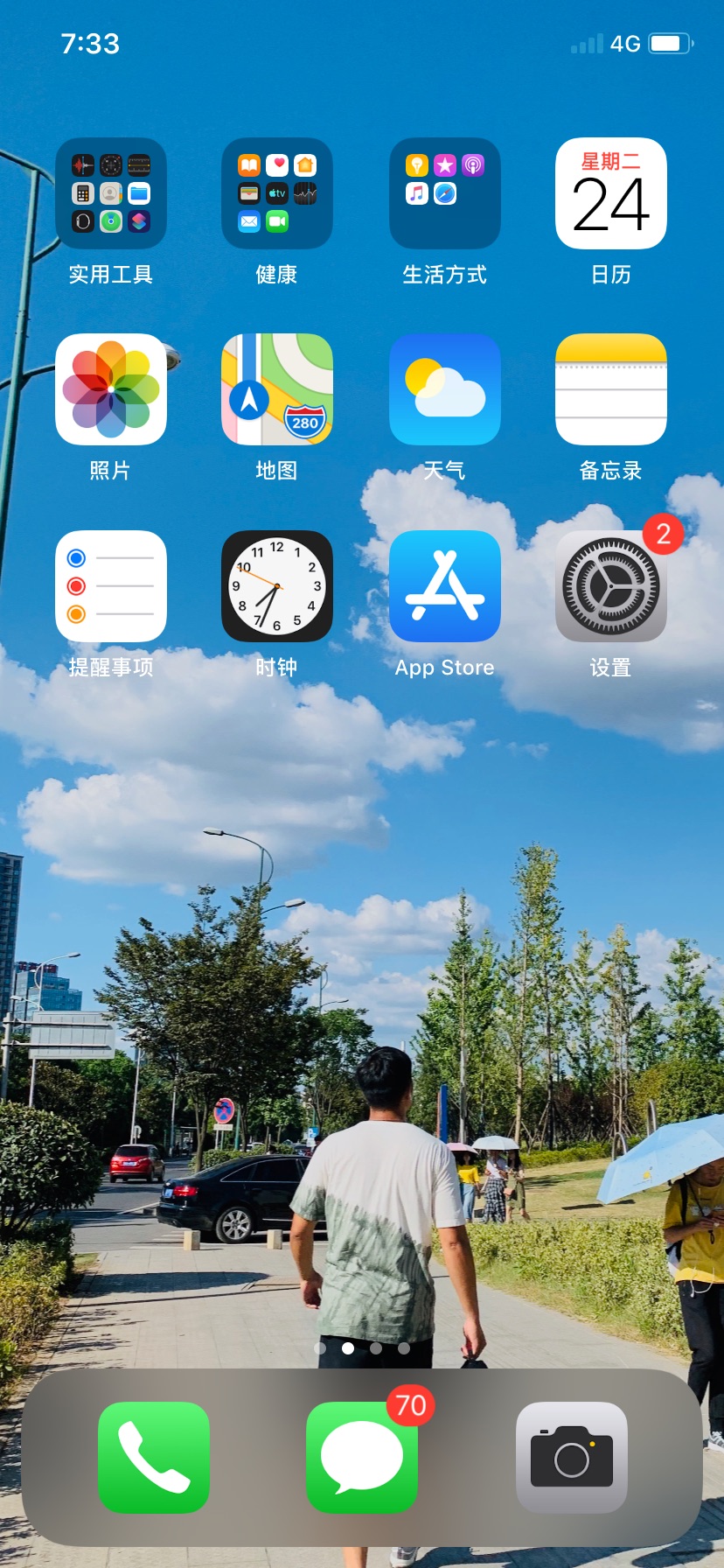Image resolution: width=724 pixels, height=1568 pixels.
Task: Tap the home screen page indicator dots
Action: (362, 1348)
